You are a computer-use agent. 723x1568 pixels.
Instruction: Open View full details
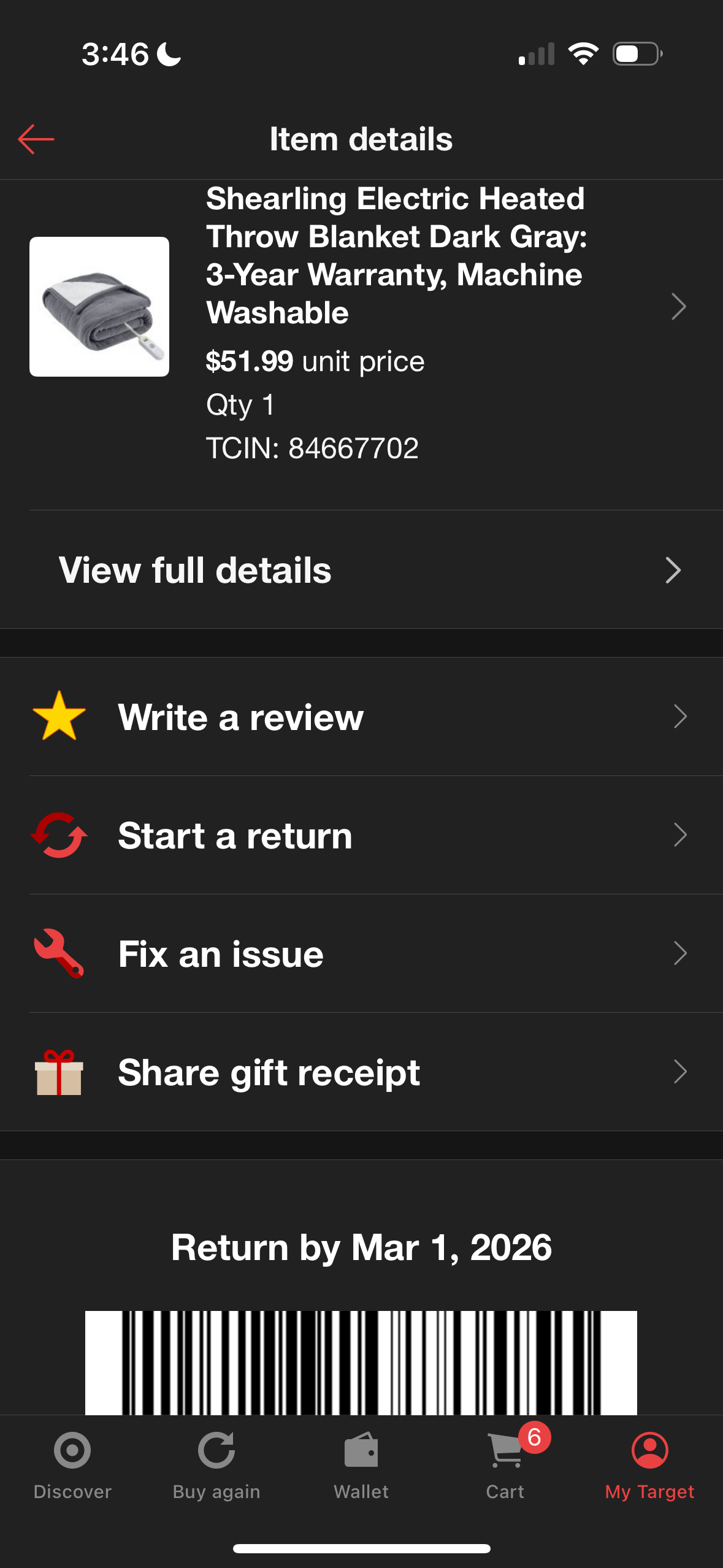point(361,570)
